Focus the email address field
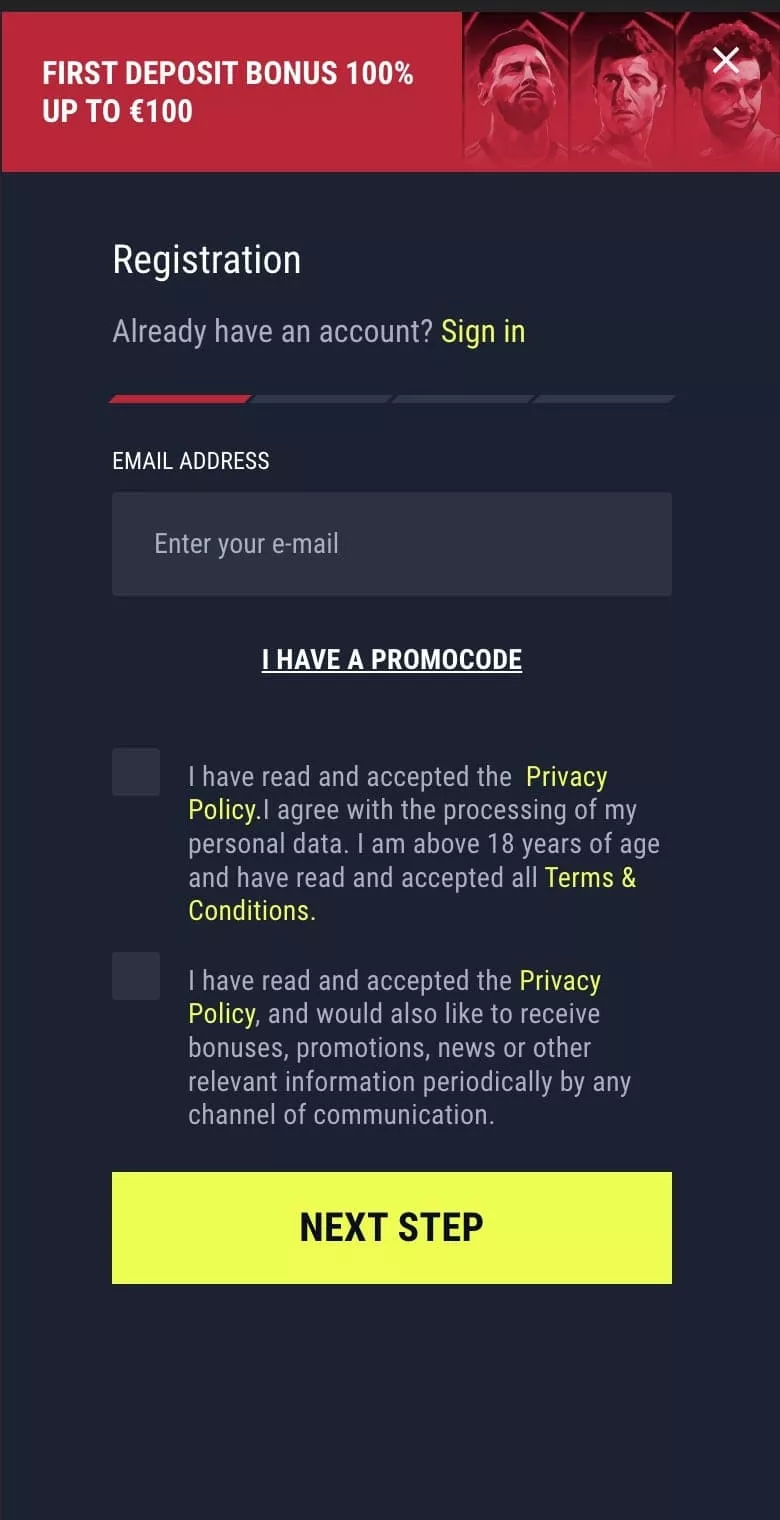Screen dimensions: 780x1520 pos(391,544)
